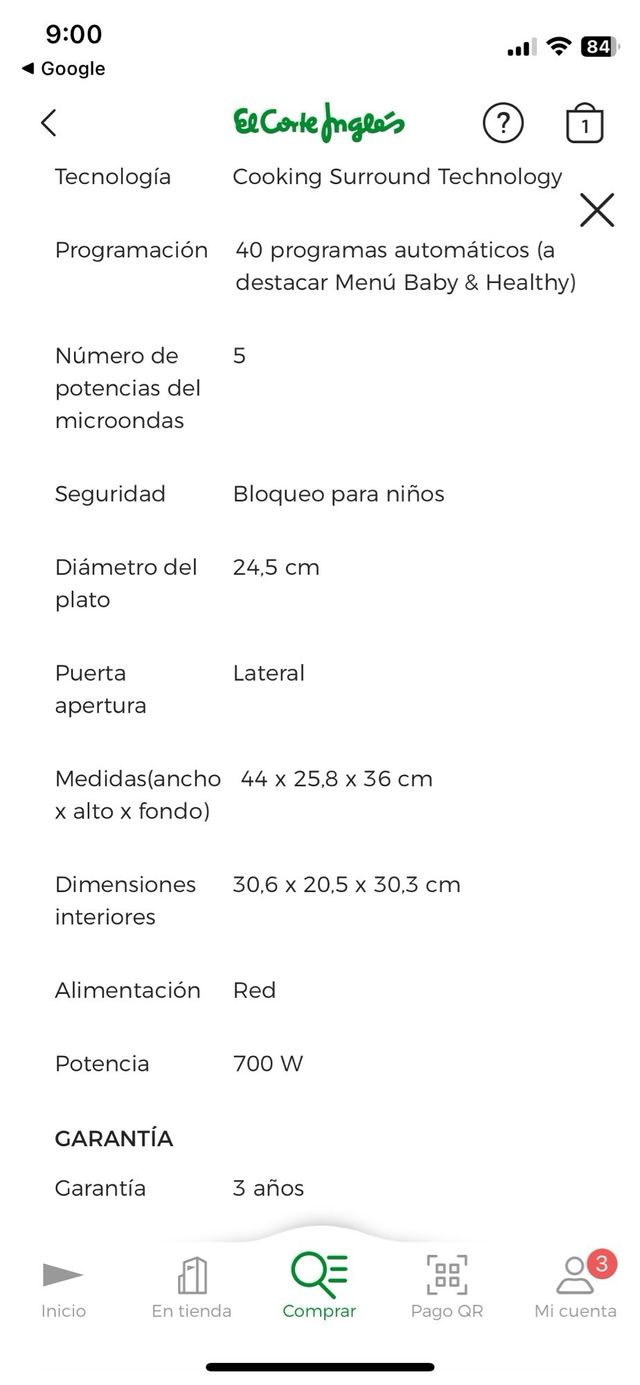
Task: Switch to the En tienda tab
Action: [x=191, y=1288]
